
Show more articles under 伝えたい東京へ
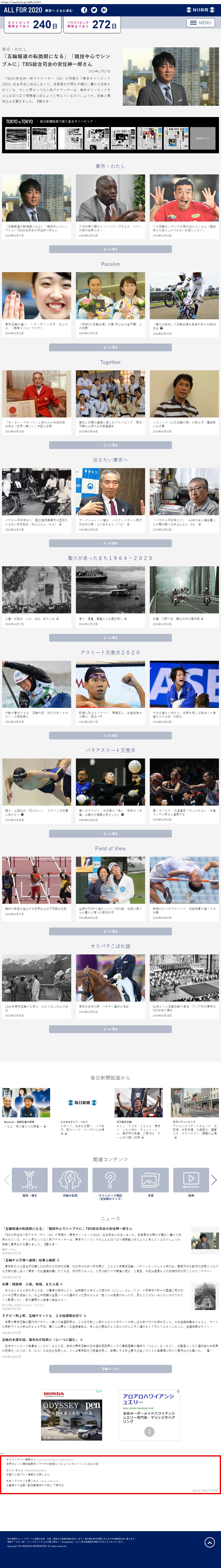click(x=110, y=543)
